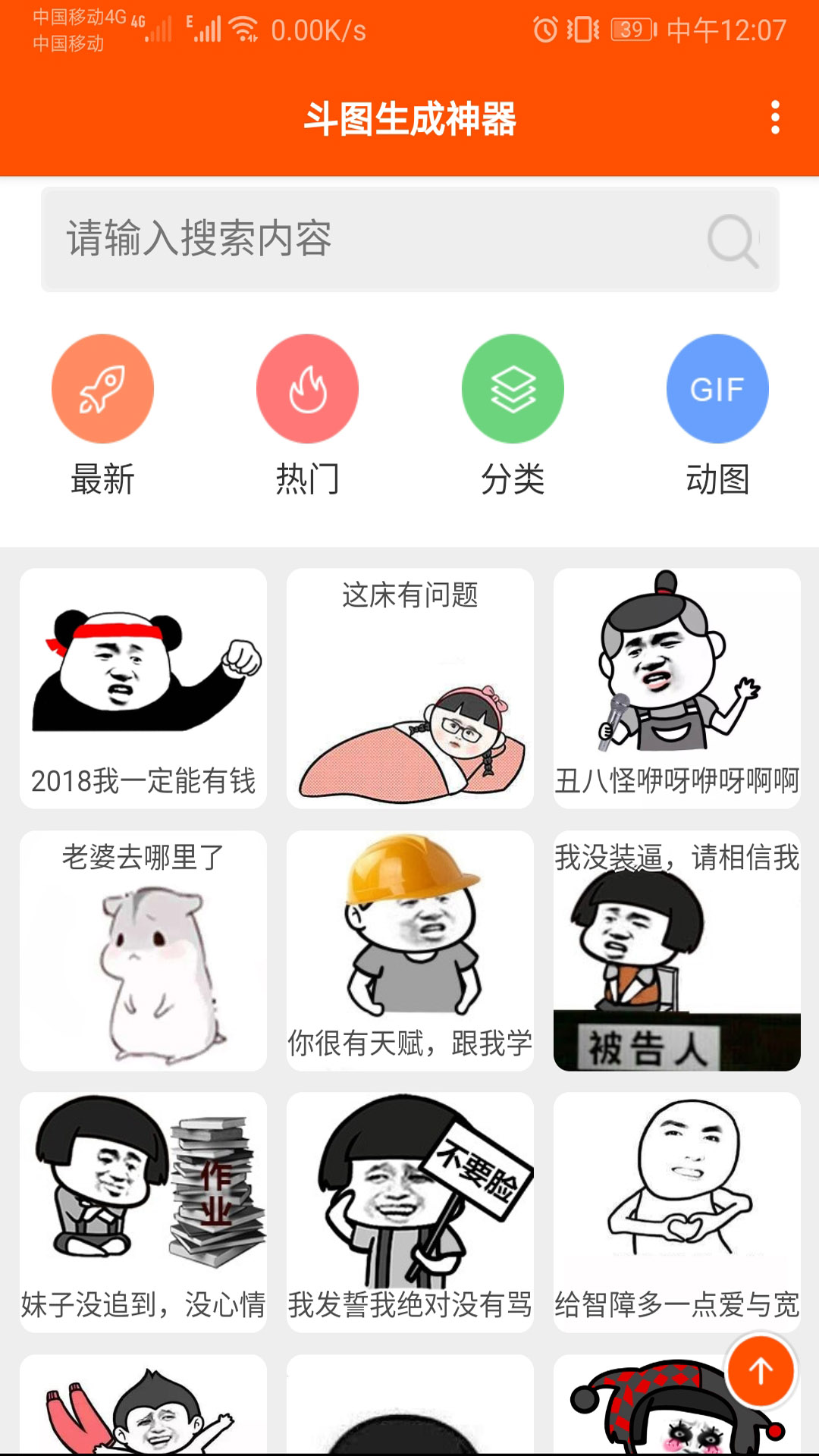Open the 动图 GIF section
Screen dimensions: 819x1456
717,389
